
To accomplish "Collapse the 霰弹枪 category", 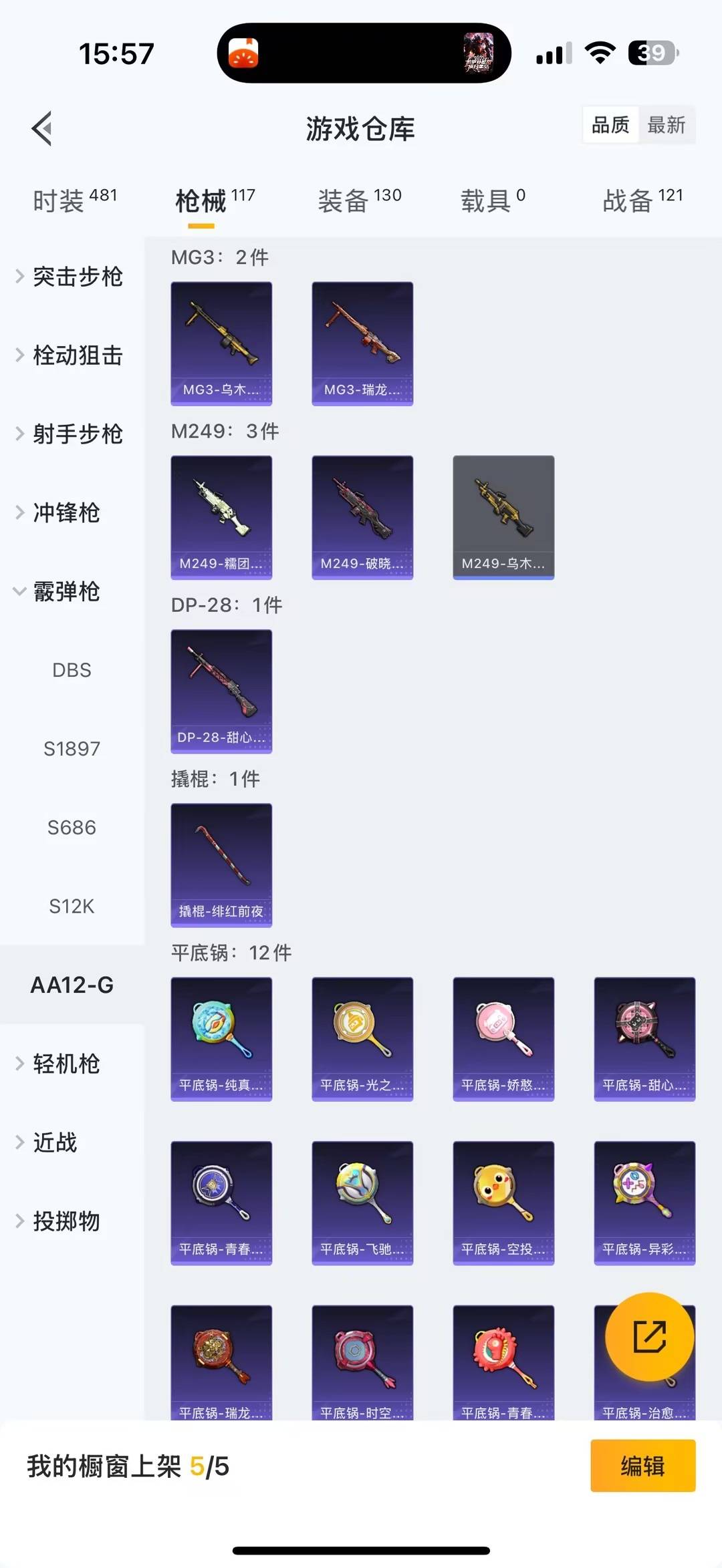I will pos(60,592).
